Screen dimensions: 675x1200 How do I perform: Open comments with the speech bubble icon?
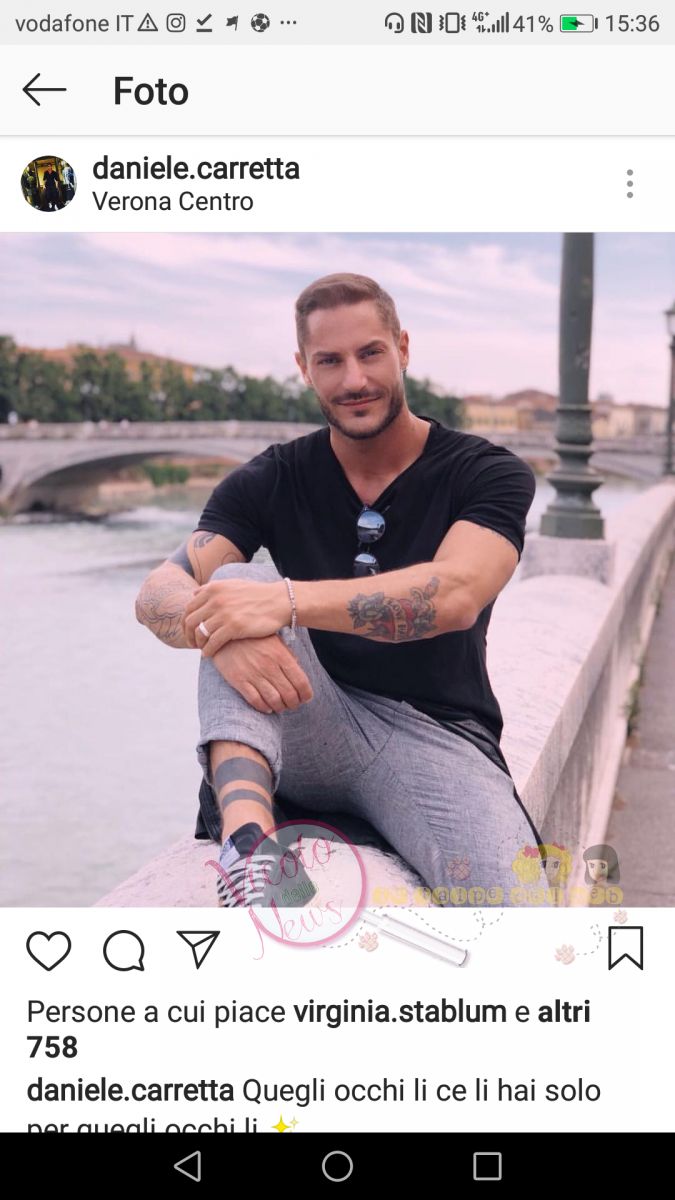tap(124, 950)
